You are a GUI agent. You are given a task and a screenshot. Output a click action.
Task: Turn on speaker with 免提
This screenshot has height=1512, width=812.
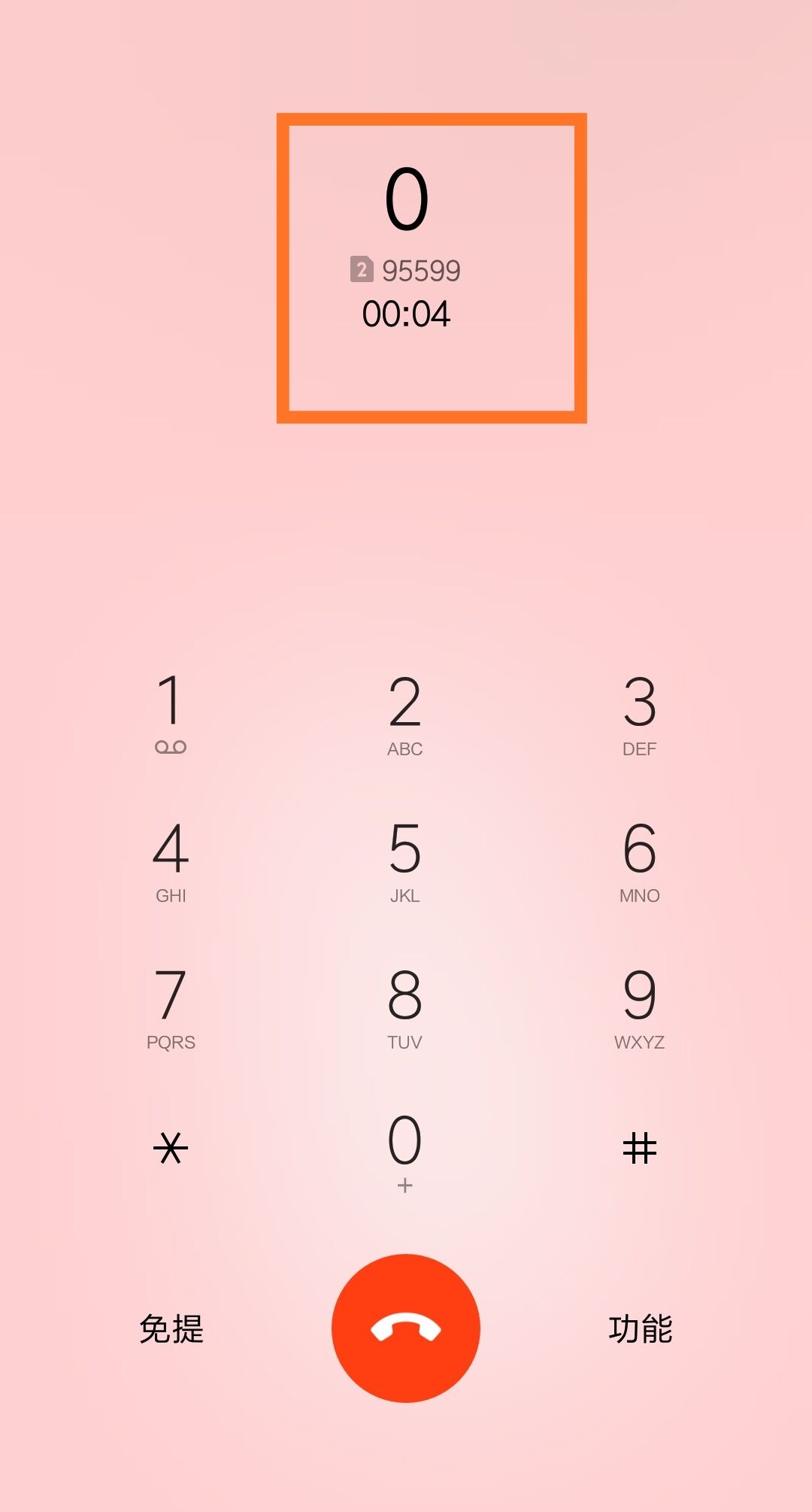click(171, 1329)
